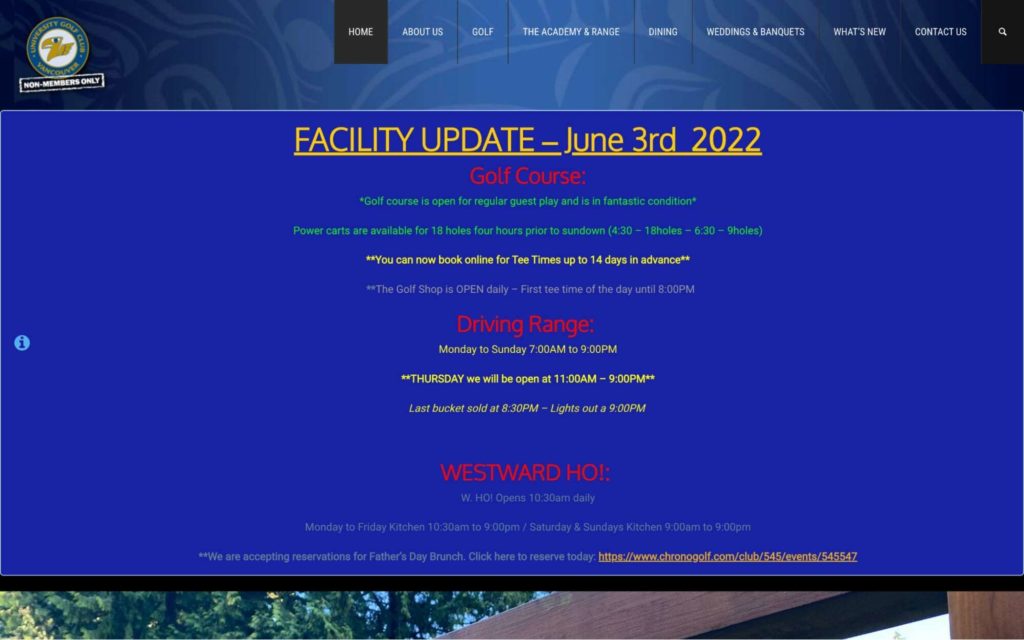Viewport: 1024px width, 640px height.
Task: Go to the About Us page
Action: click(x=422, y=32)
